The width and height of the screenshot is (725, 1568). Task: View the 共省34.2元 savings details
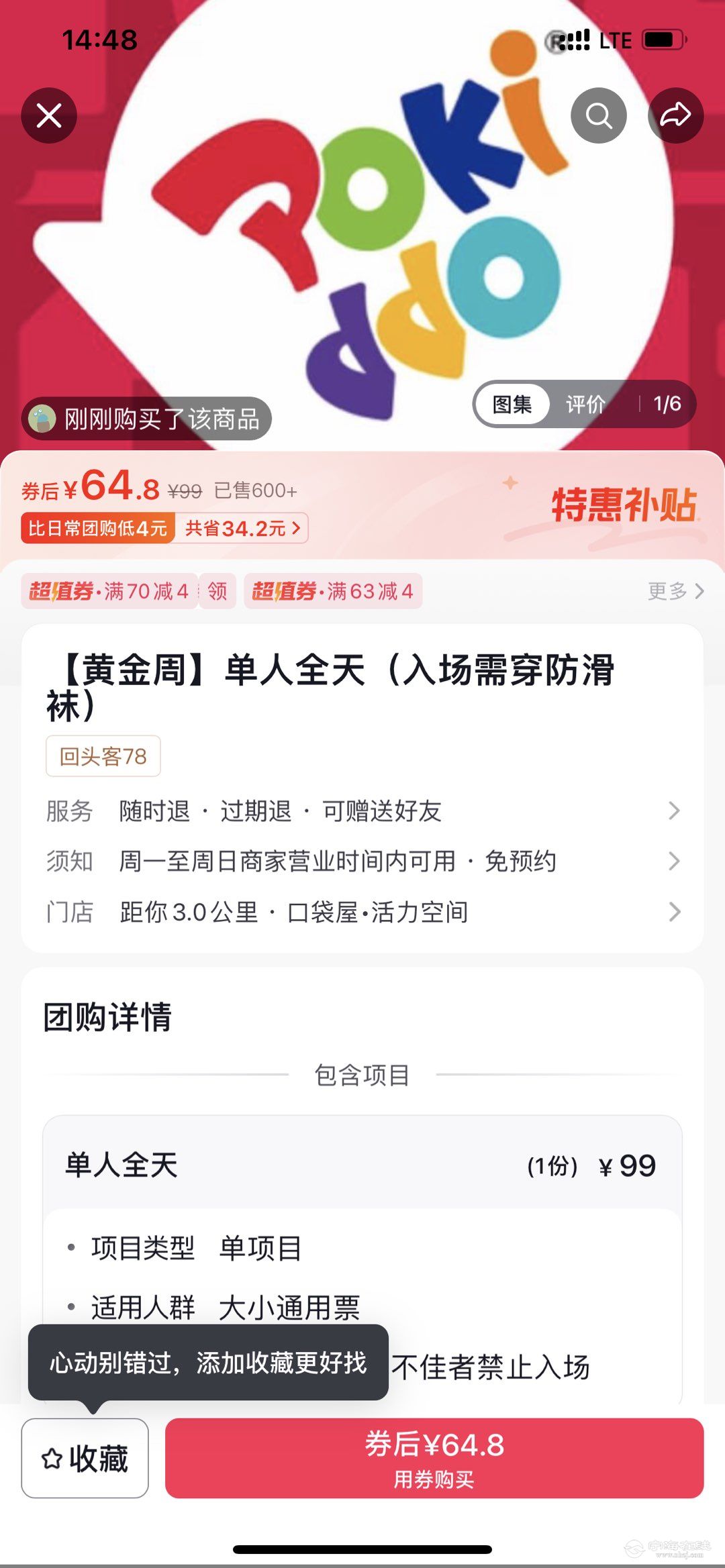pos(242,528)
